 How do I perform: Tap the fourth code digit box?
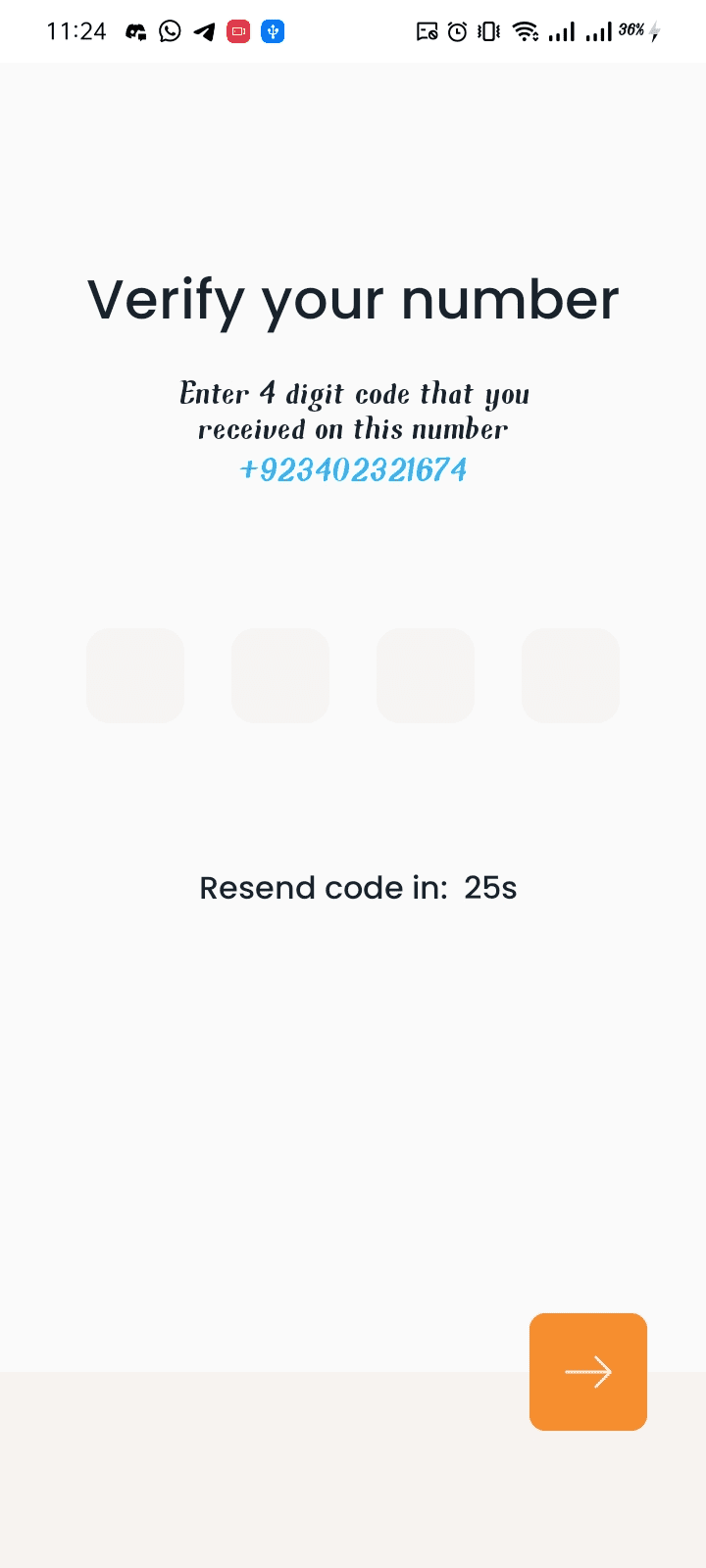571,675
